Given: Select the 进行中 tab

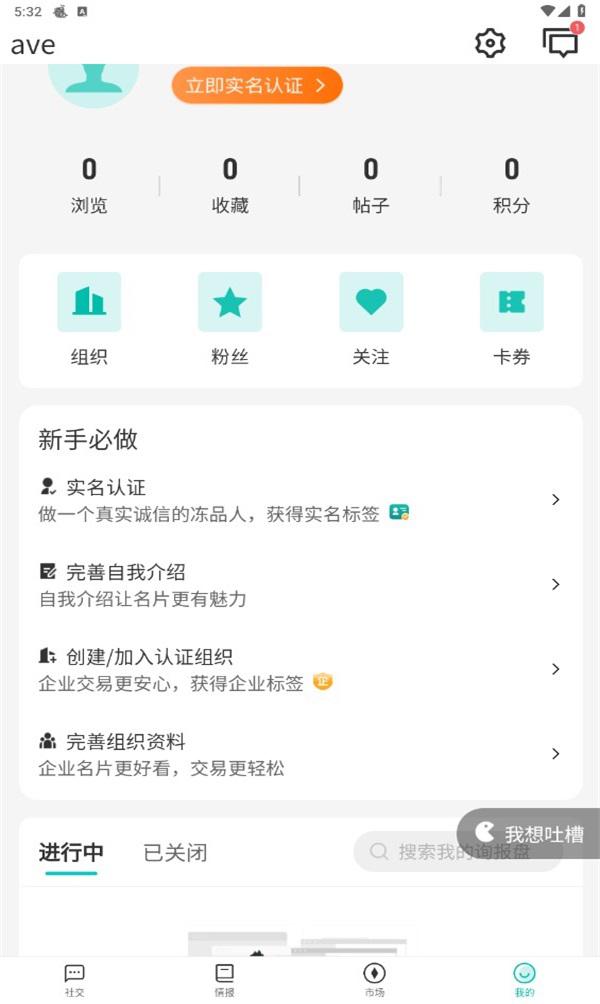Looking at the screenshot, I should [71, 852].
